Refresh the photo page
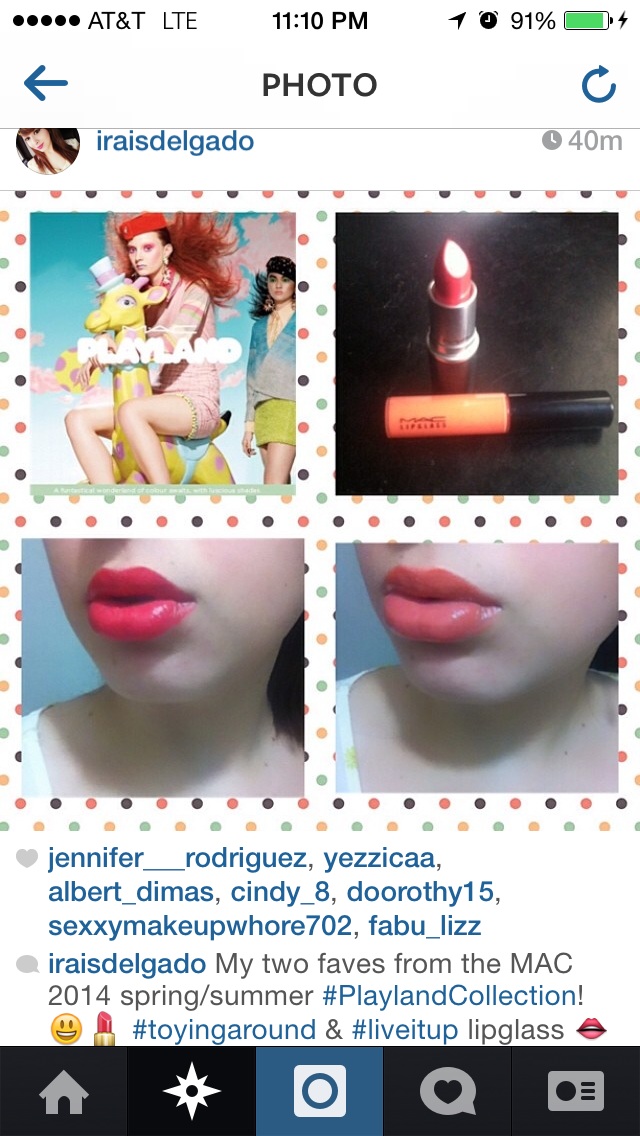The image size is (640, 1136). click(x=598, y=85)
